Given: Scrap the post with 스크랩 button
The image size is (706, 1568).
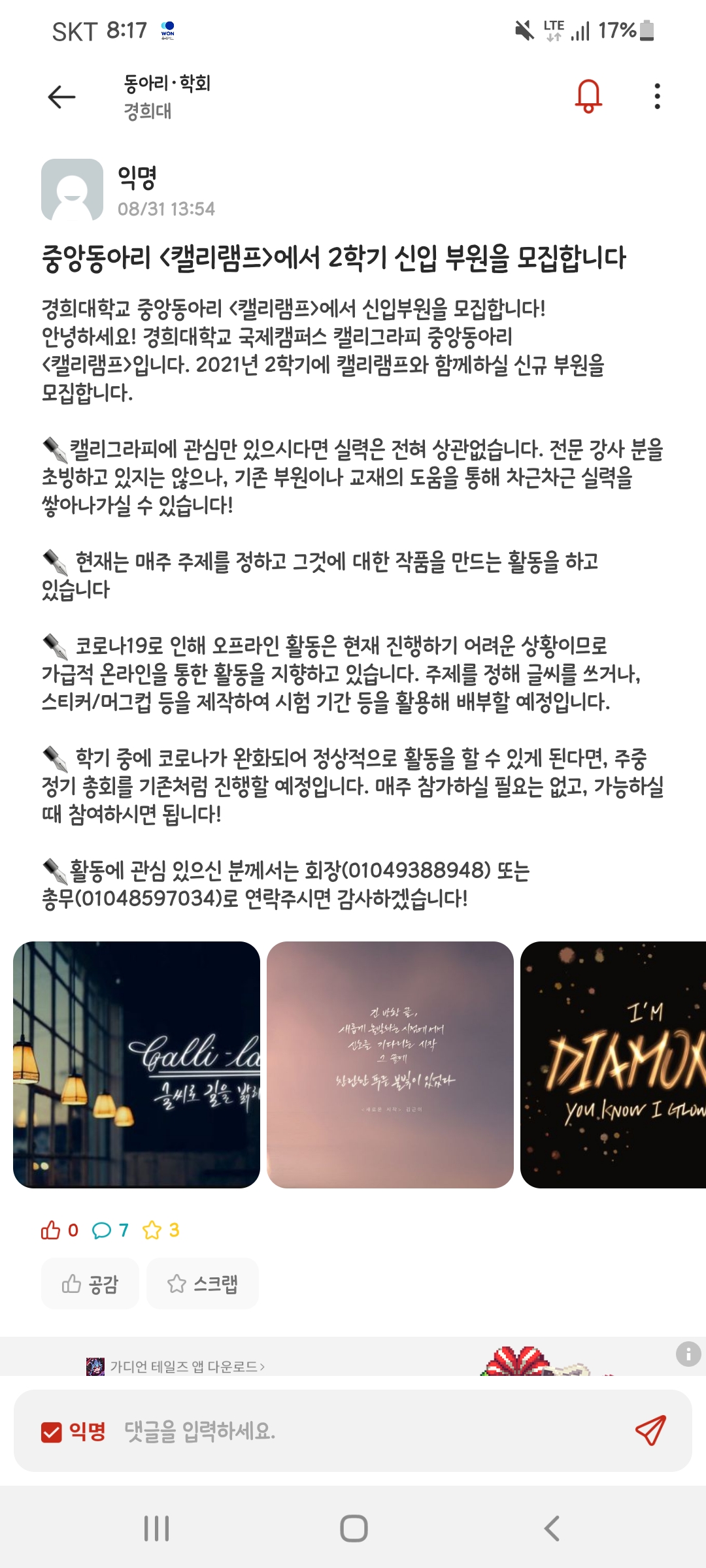Looking at the screenshot, I should click(x=203, y=1284).
